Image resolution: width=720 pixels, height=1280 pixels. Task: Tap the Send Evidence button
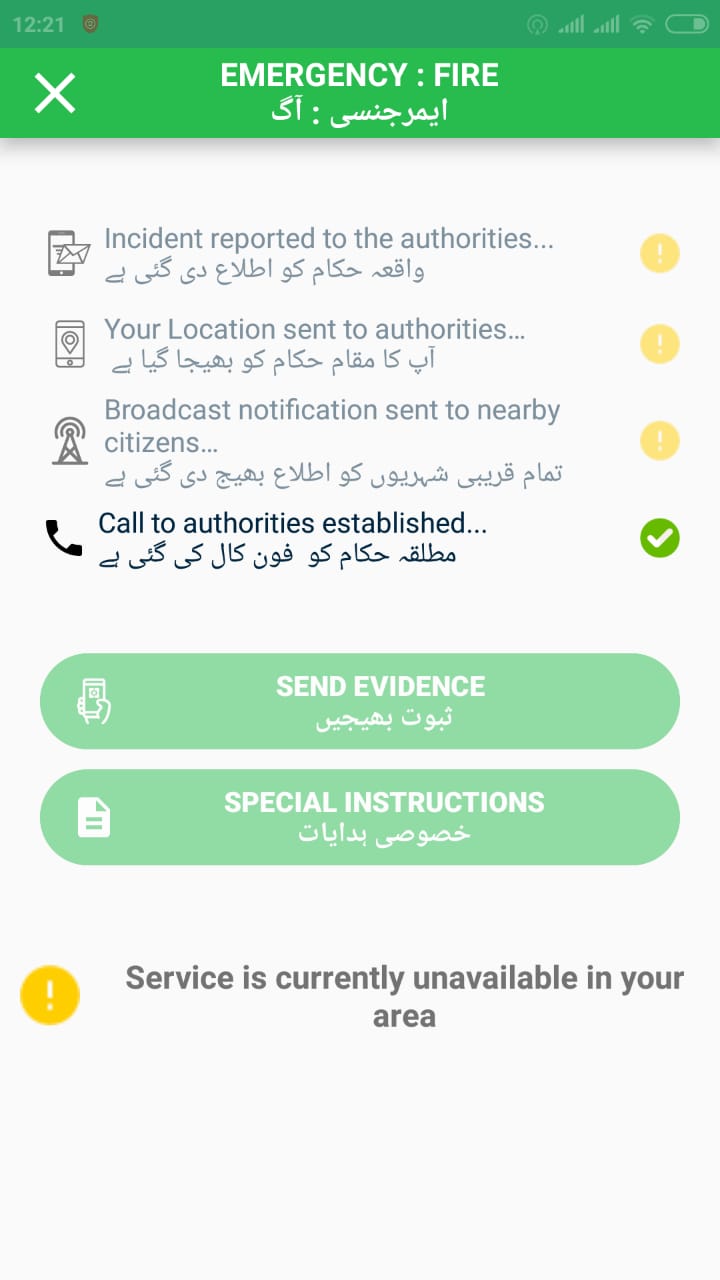point(360,701)
